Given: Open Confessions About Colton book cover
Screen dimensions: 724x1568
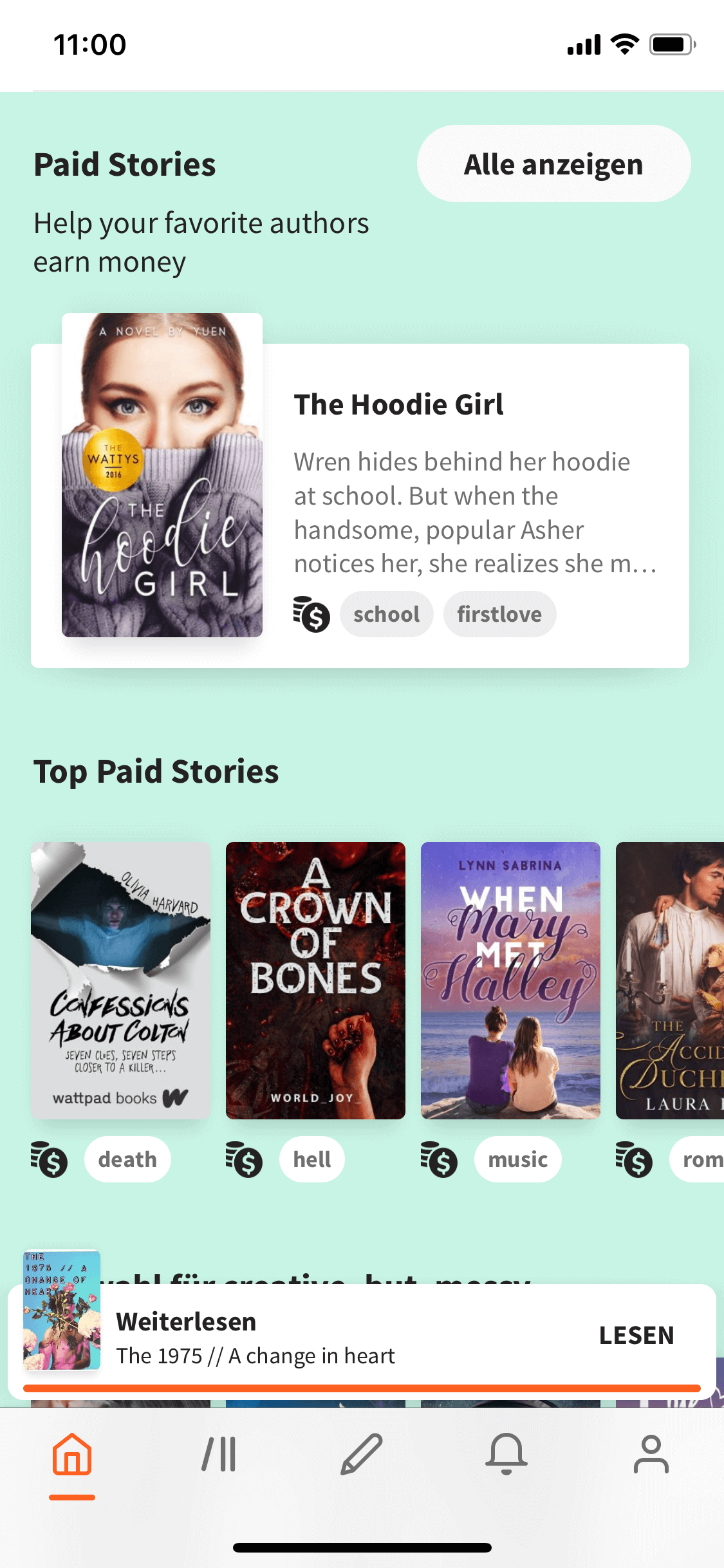Looking at the screenshot, I should (121, 980).
